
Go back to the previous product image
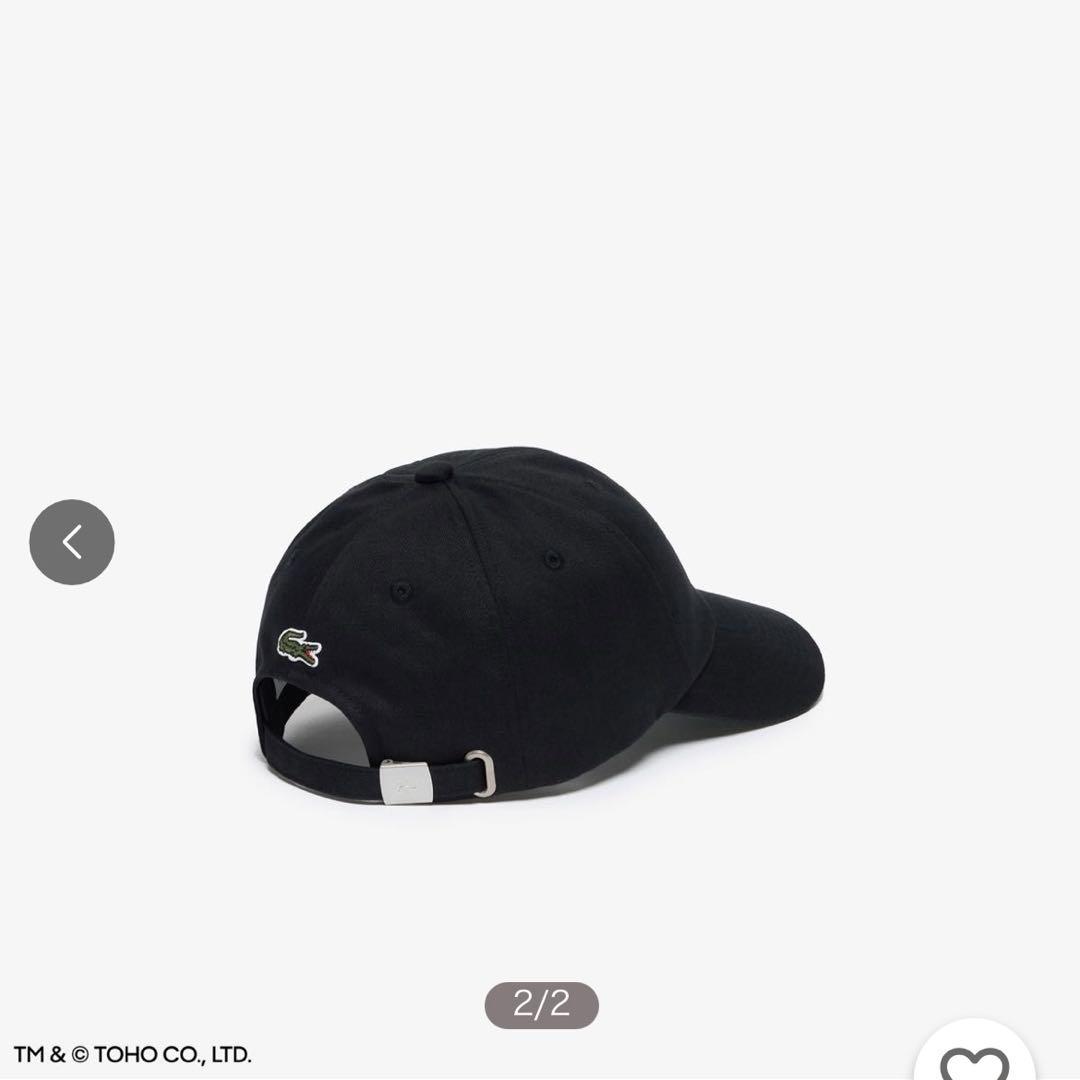(72, 541)
